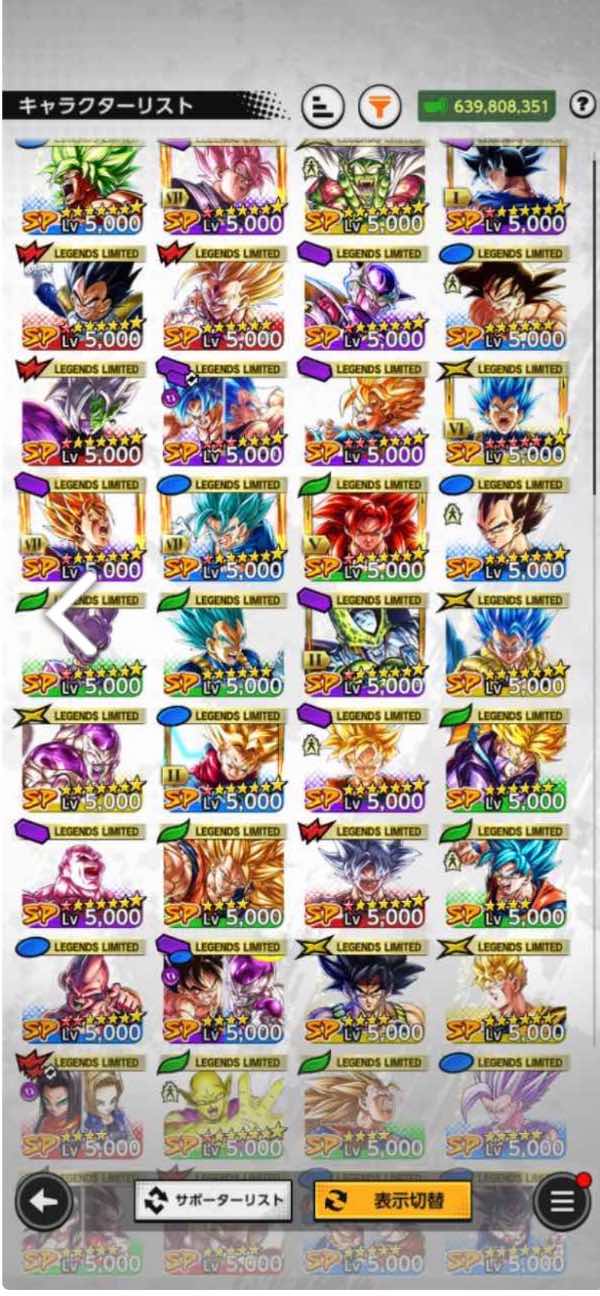Open the Androids 17 and 18 tile
Image resolution: width=600 pixels, height=1296 pixels.
(x=80, y=1105)
